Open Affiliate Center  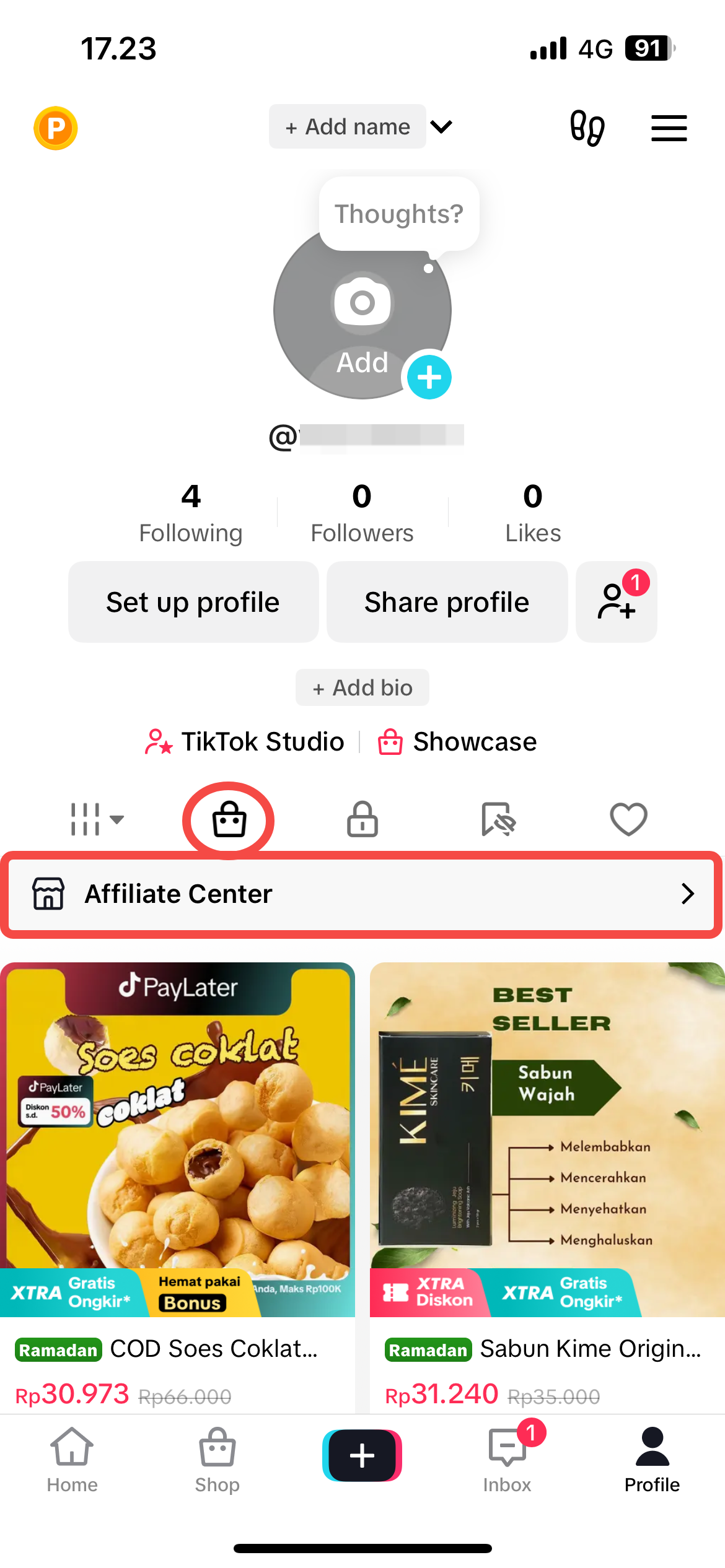click(362, 894)
